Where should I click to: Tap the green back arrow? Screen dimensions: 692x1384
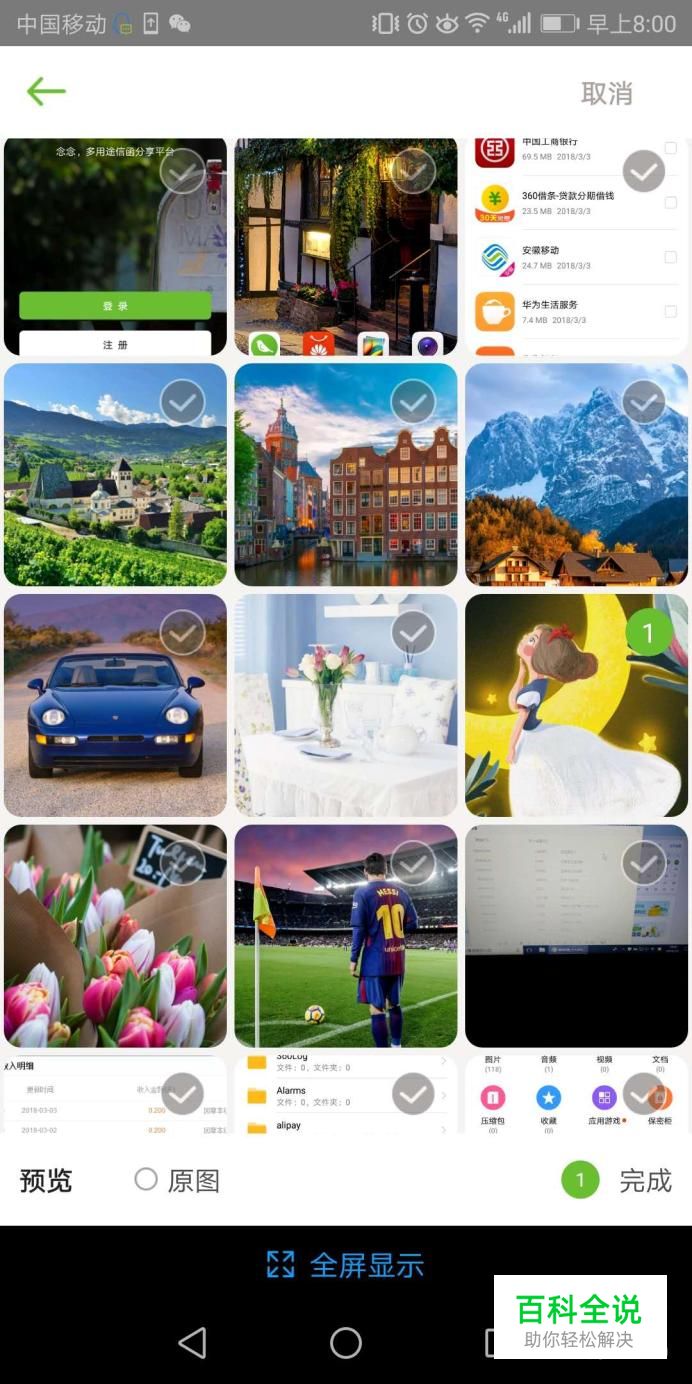(46, 92)
